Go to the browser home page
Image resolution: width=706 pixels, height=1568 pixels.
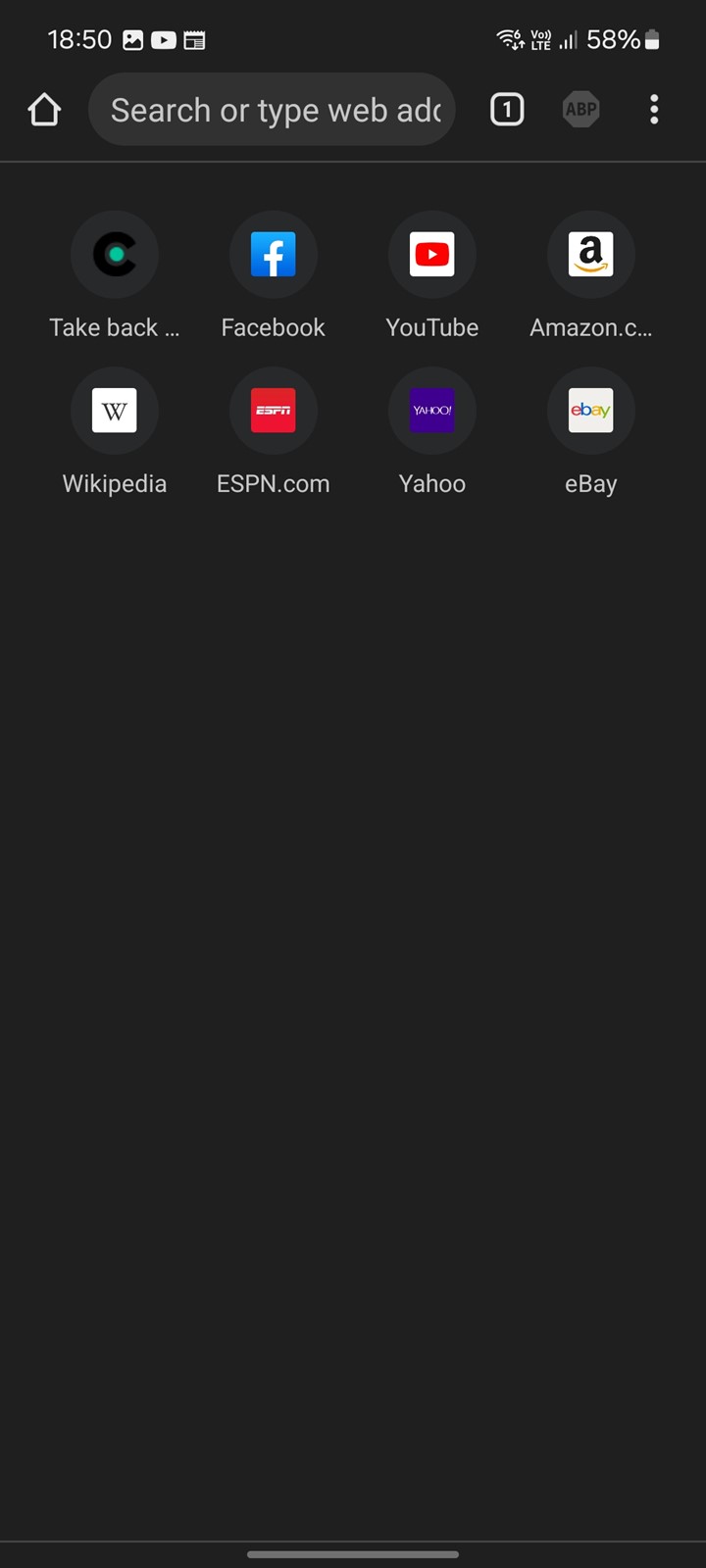tap(44, 110)
